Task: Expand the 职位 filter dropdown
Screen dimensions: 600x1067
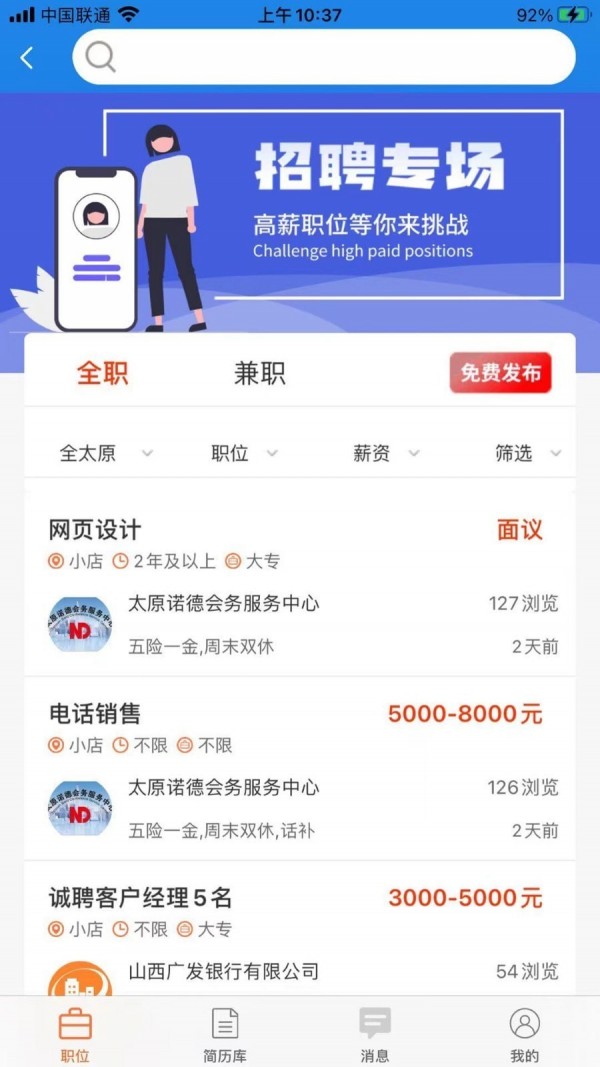Action: coord(243,453)
